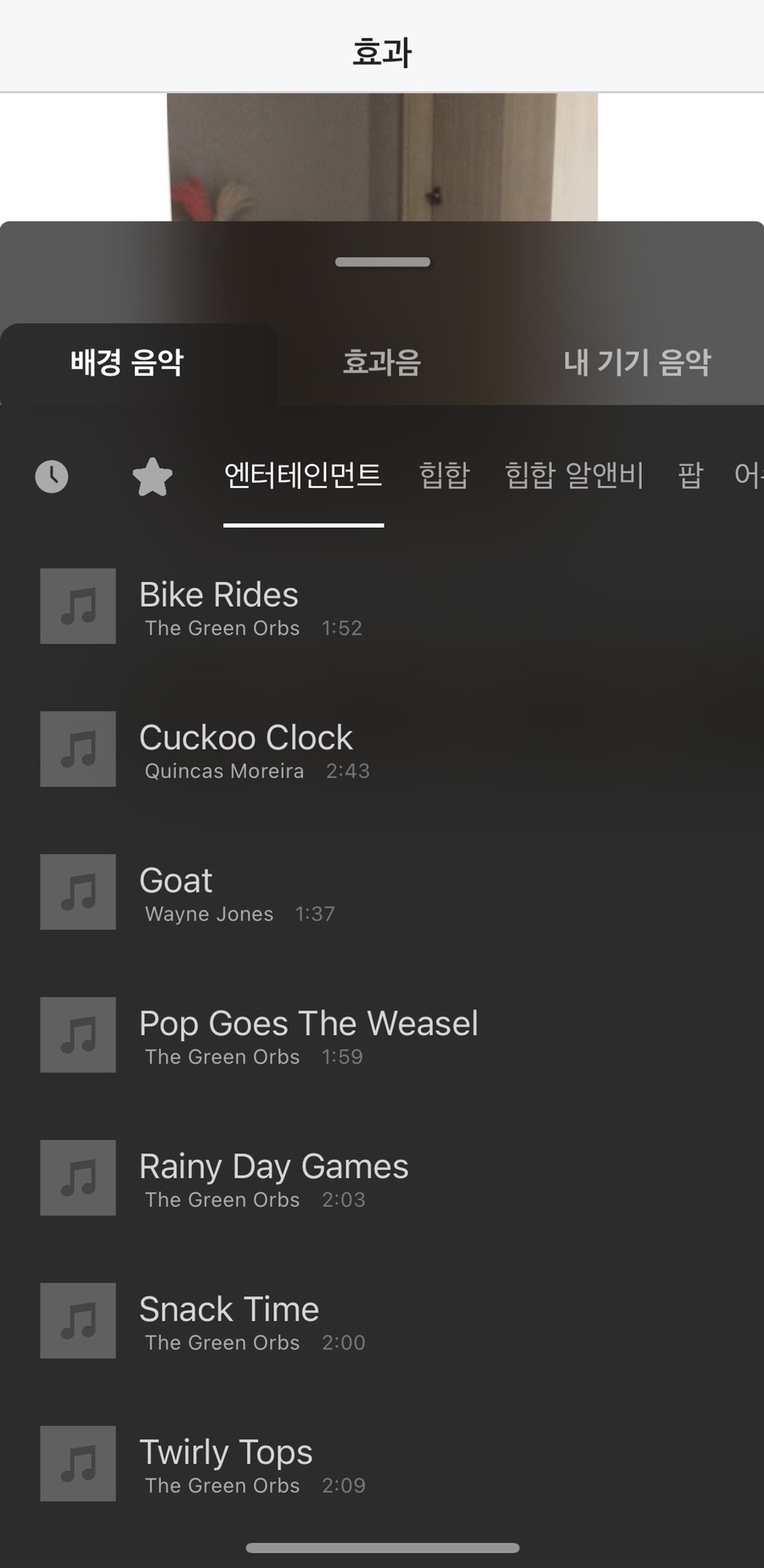Choose Pop Goes The Weasel track
Viewport: 764px width, 1568px height.
(382, 1035)
